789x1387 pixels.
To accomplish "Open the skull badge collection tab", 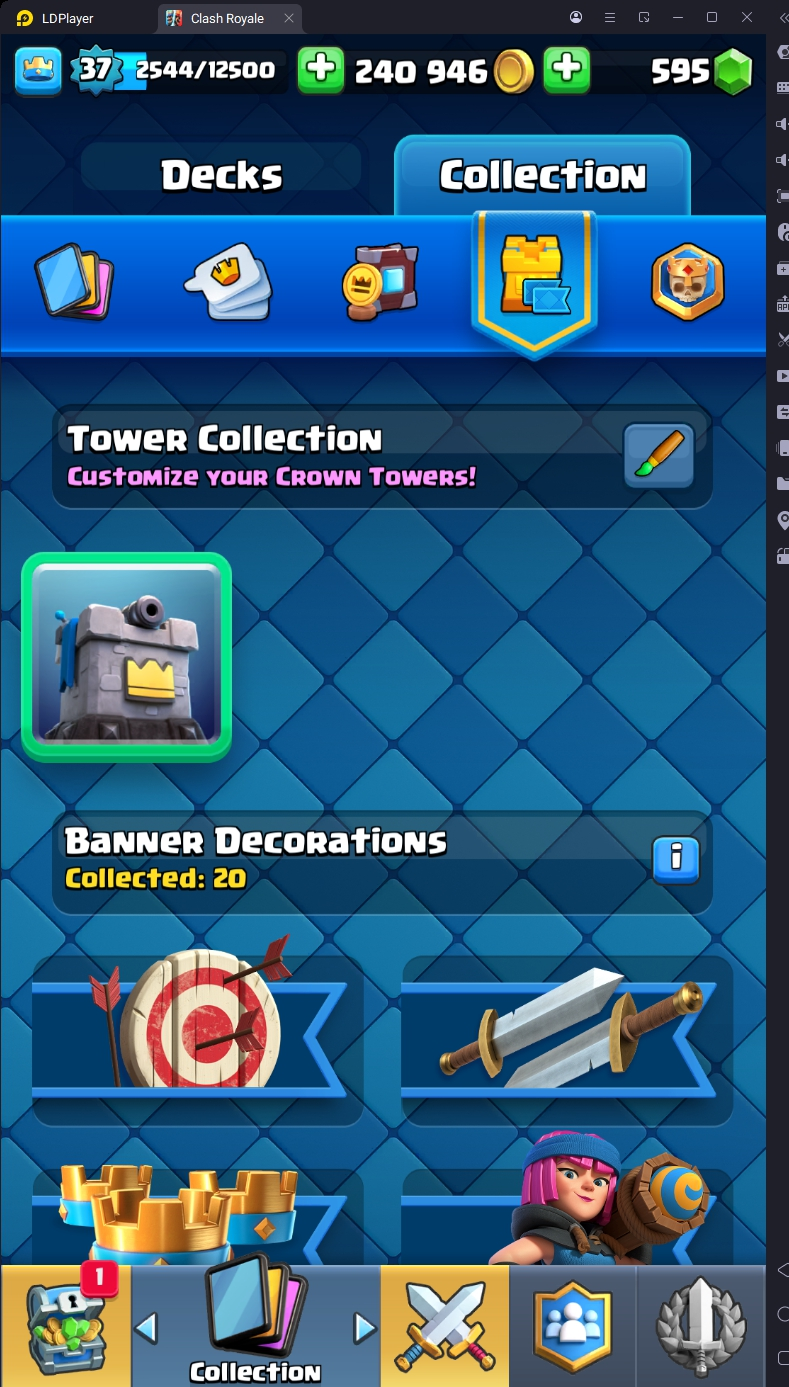I will pyautogui.click(x=687, y=281).
